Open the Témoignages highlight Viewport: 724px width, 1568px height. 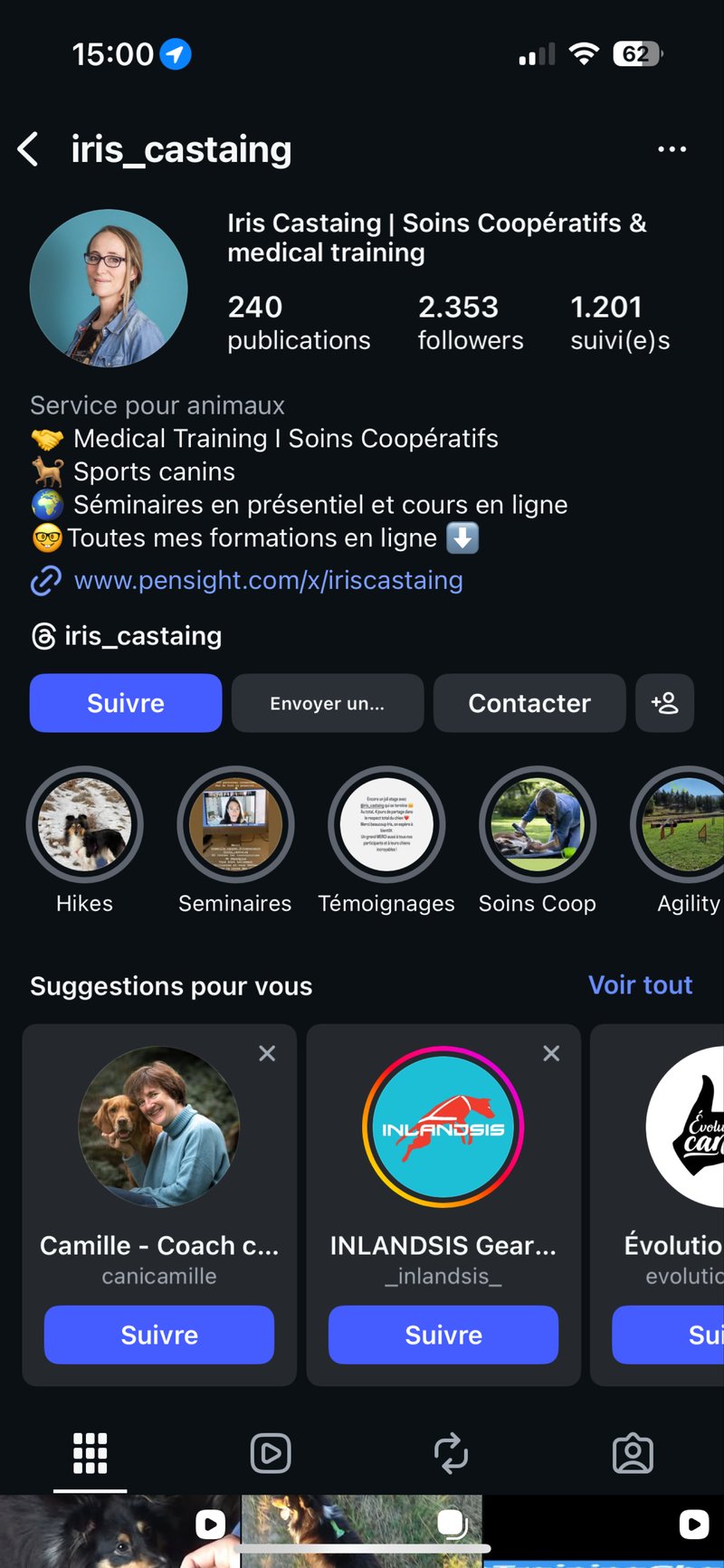(386, 825)
